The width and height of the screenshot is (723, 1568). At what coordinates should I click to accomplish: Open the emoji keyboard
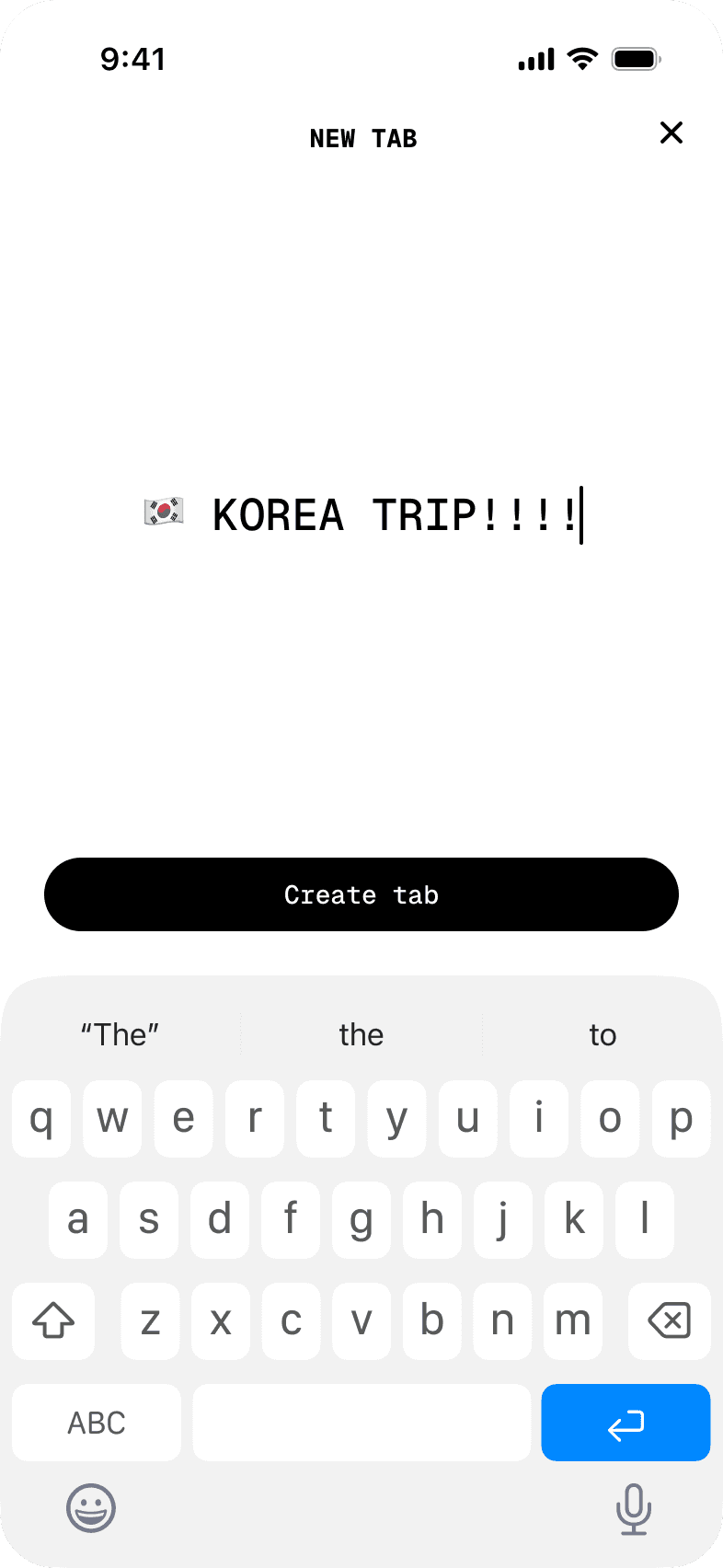tap(91, 1508)
